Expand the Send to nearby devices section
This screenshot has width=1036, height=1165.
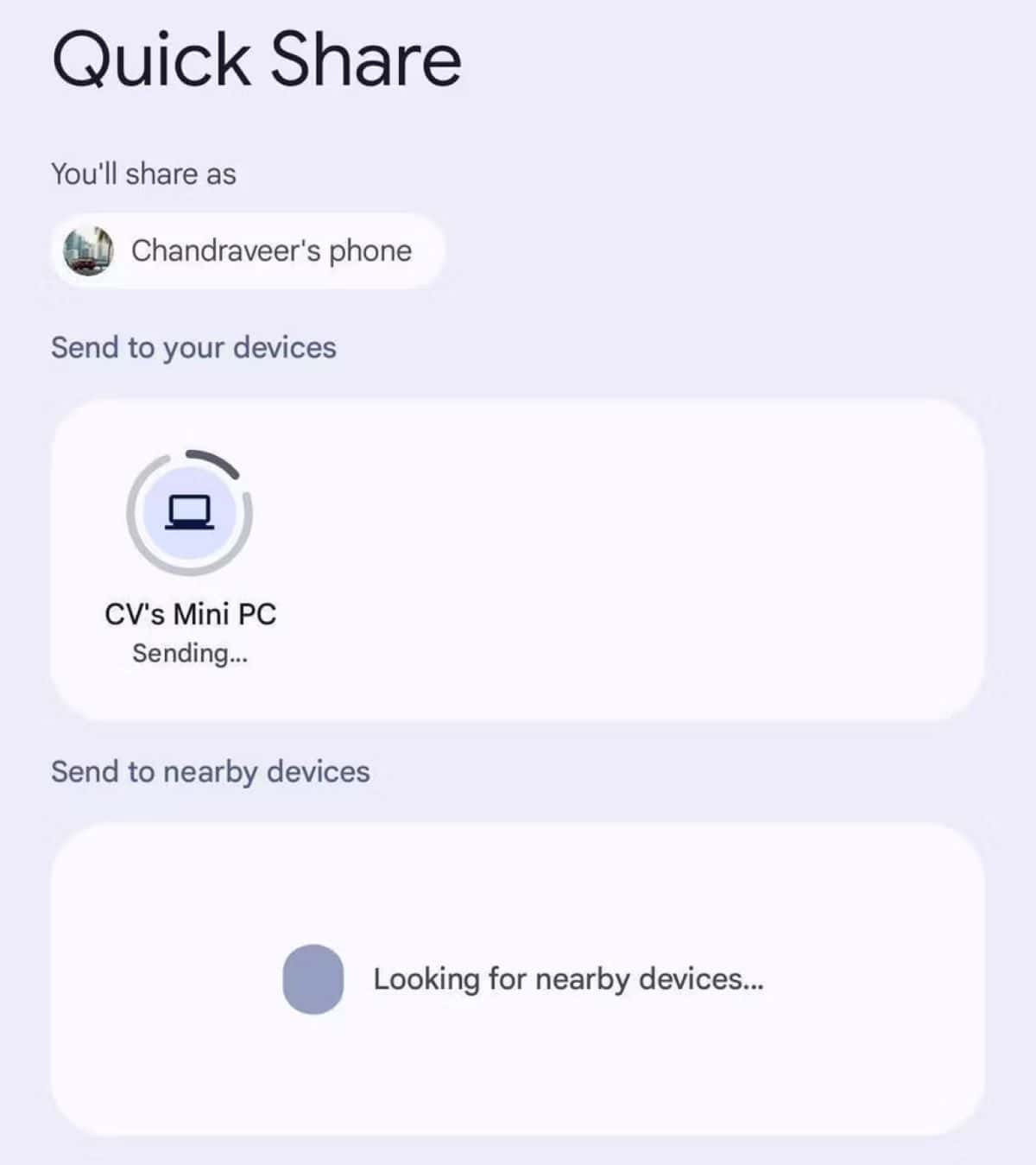211,771
